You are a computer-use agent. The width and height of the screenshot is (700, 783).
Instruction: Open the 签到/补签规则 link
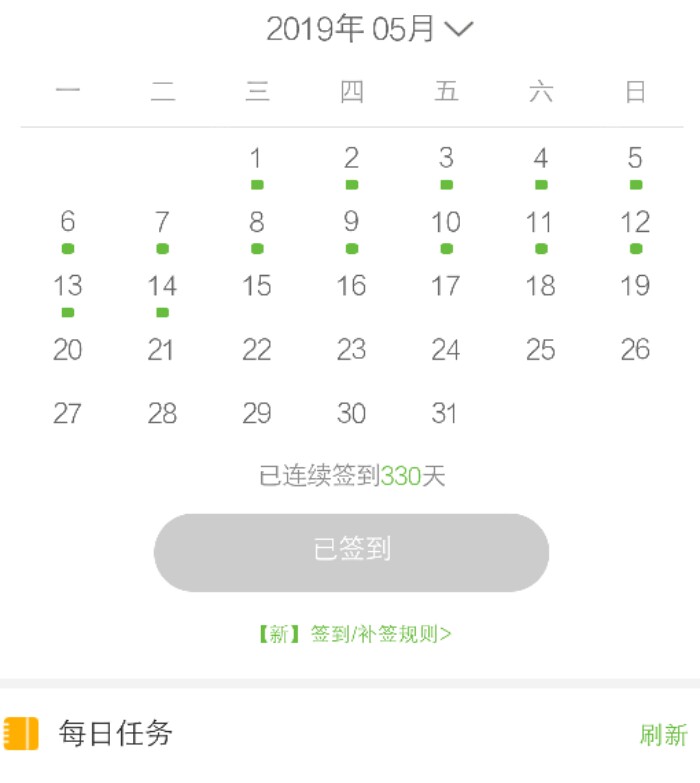click(x=355, y=634)
